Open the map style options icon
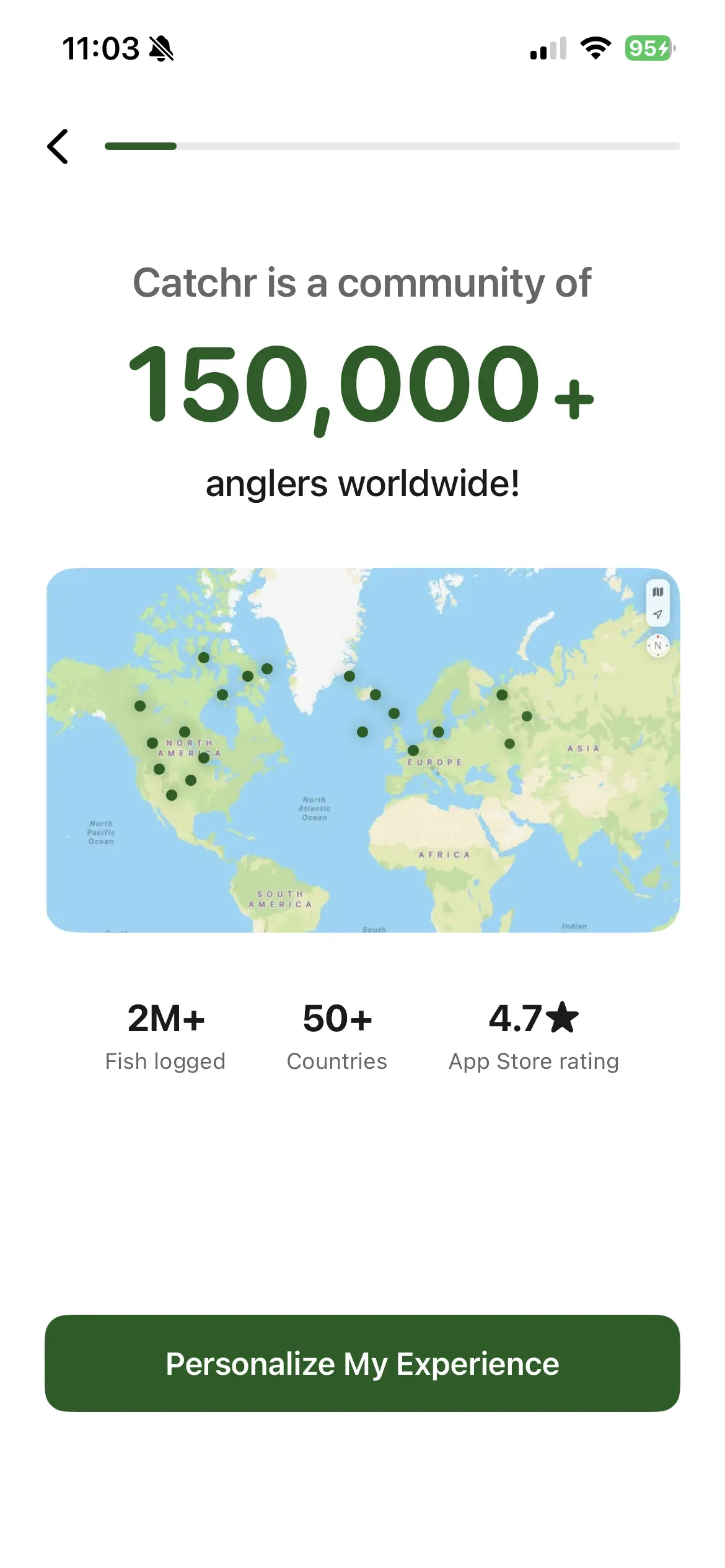 657,592
